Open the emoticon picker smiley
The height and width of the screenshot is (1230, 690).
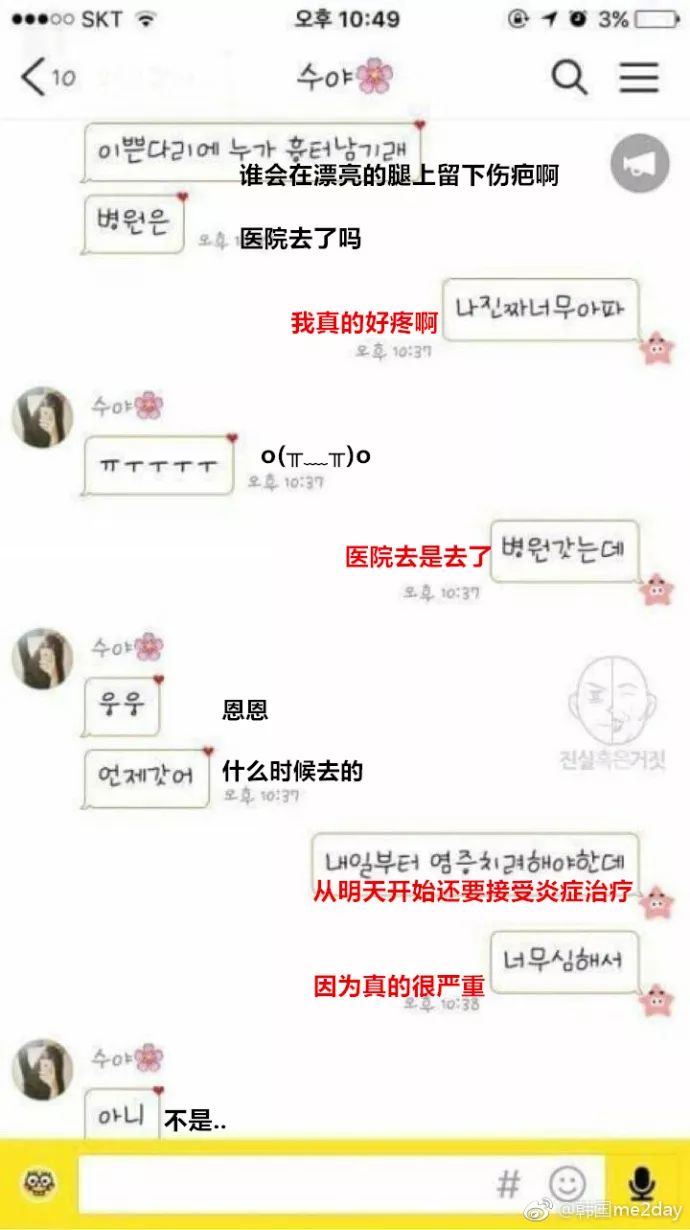[567, 1185]
